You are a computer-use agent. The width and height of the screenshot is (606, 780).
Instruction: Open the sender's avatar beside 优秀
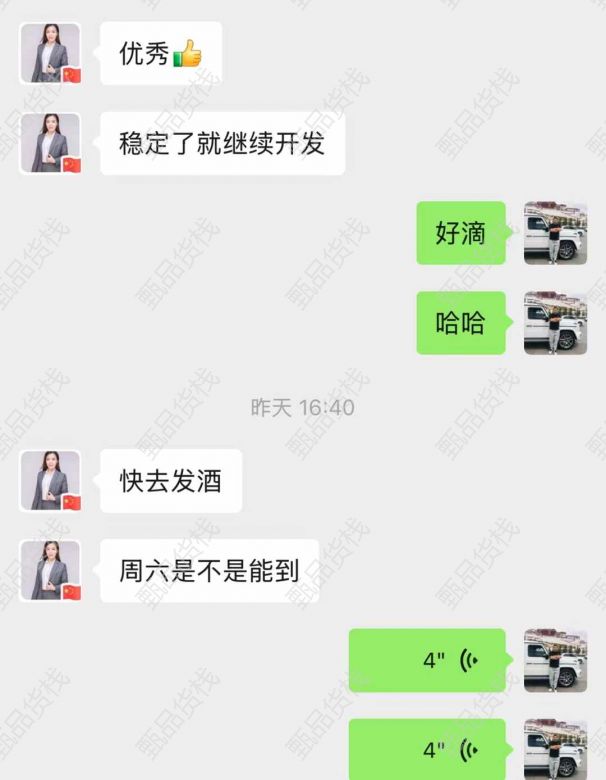(50, 53)
